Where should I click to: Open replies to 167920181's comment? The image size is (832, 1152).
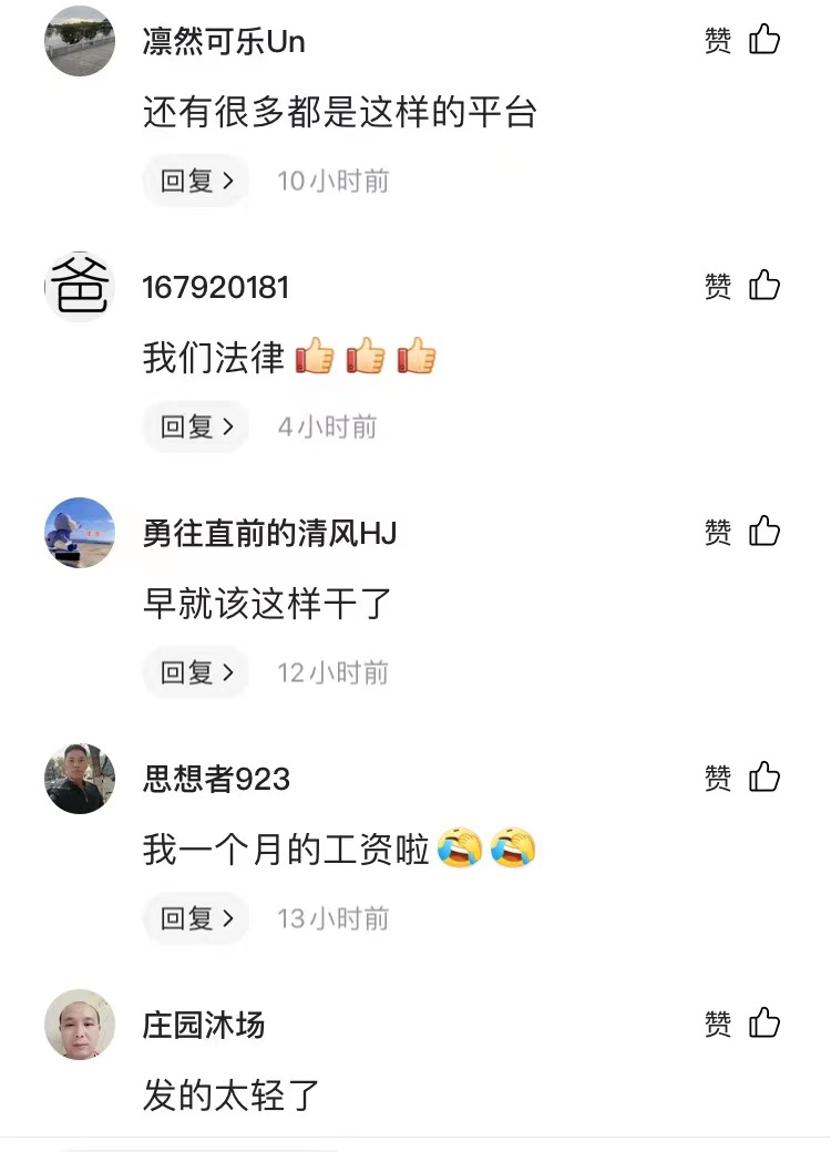194,426
